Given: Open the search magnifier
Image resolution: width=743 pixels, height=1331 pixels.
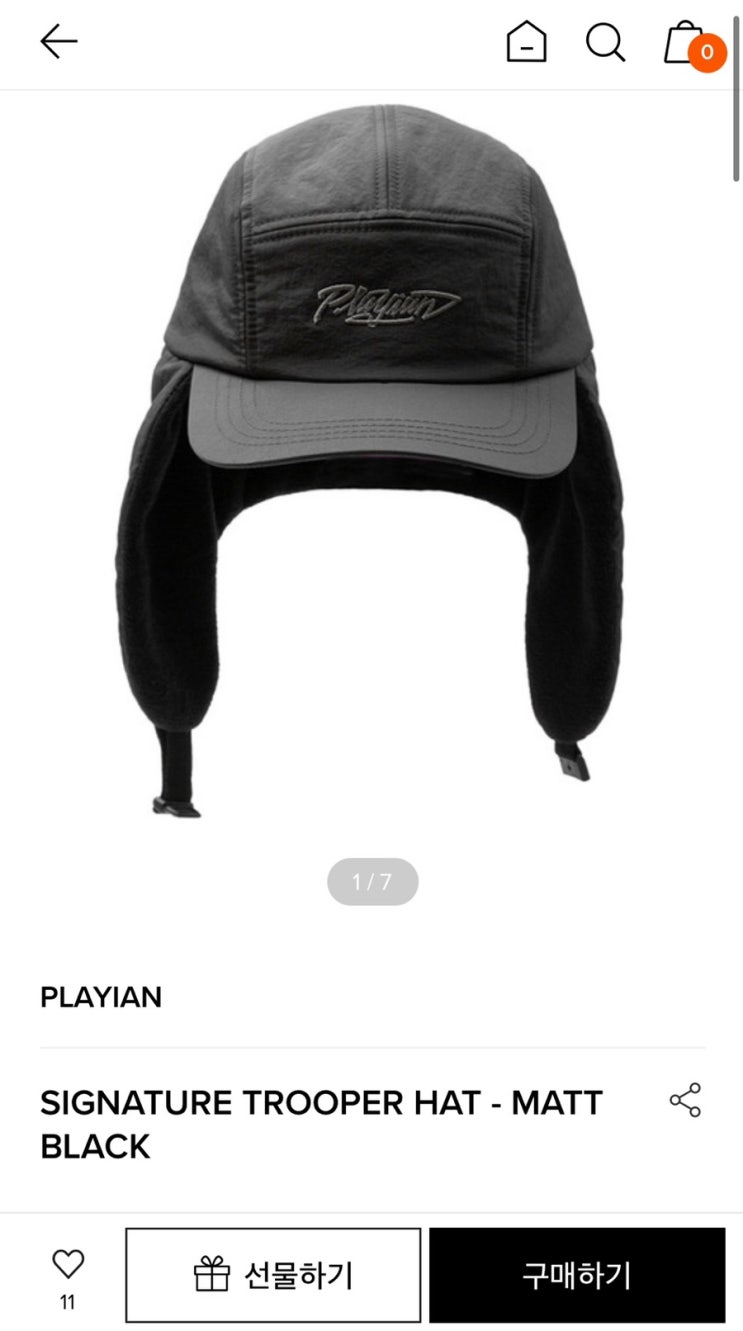Looking at the screenshot, I should (x=605, y=42).
